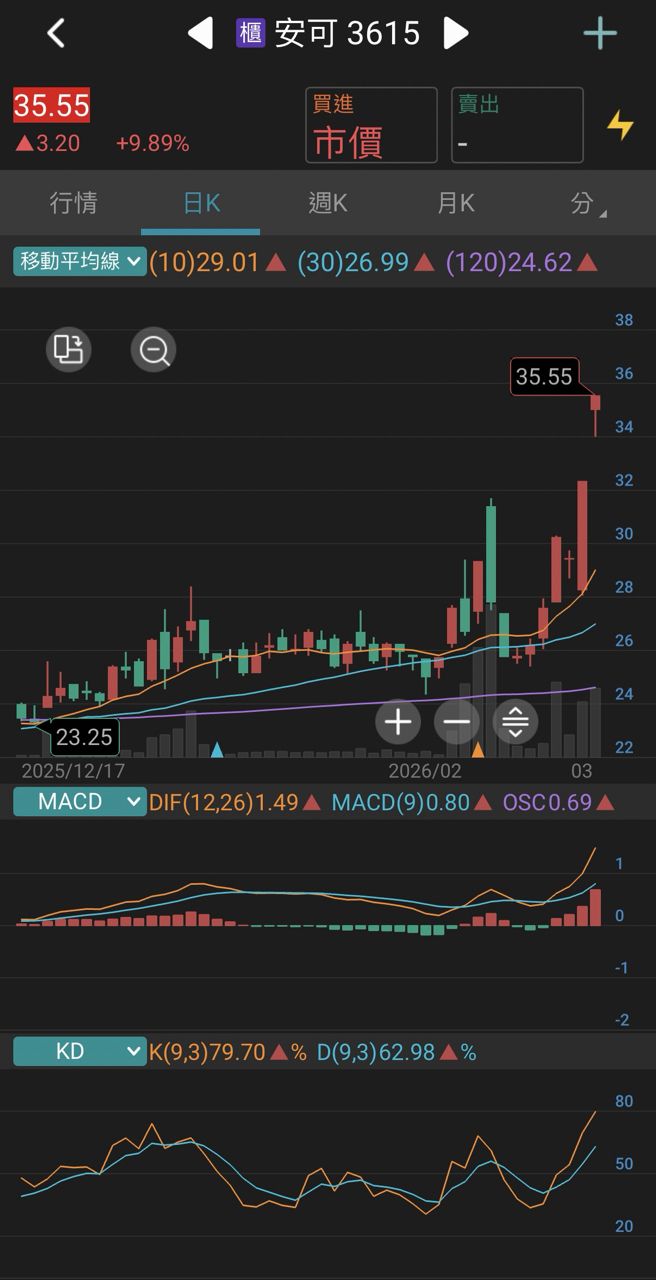656x1280 pixels.
Task: Change the KD indicator dropdown
Action: [x=80, y=1052]
